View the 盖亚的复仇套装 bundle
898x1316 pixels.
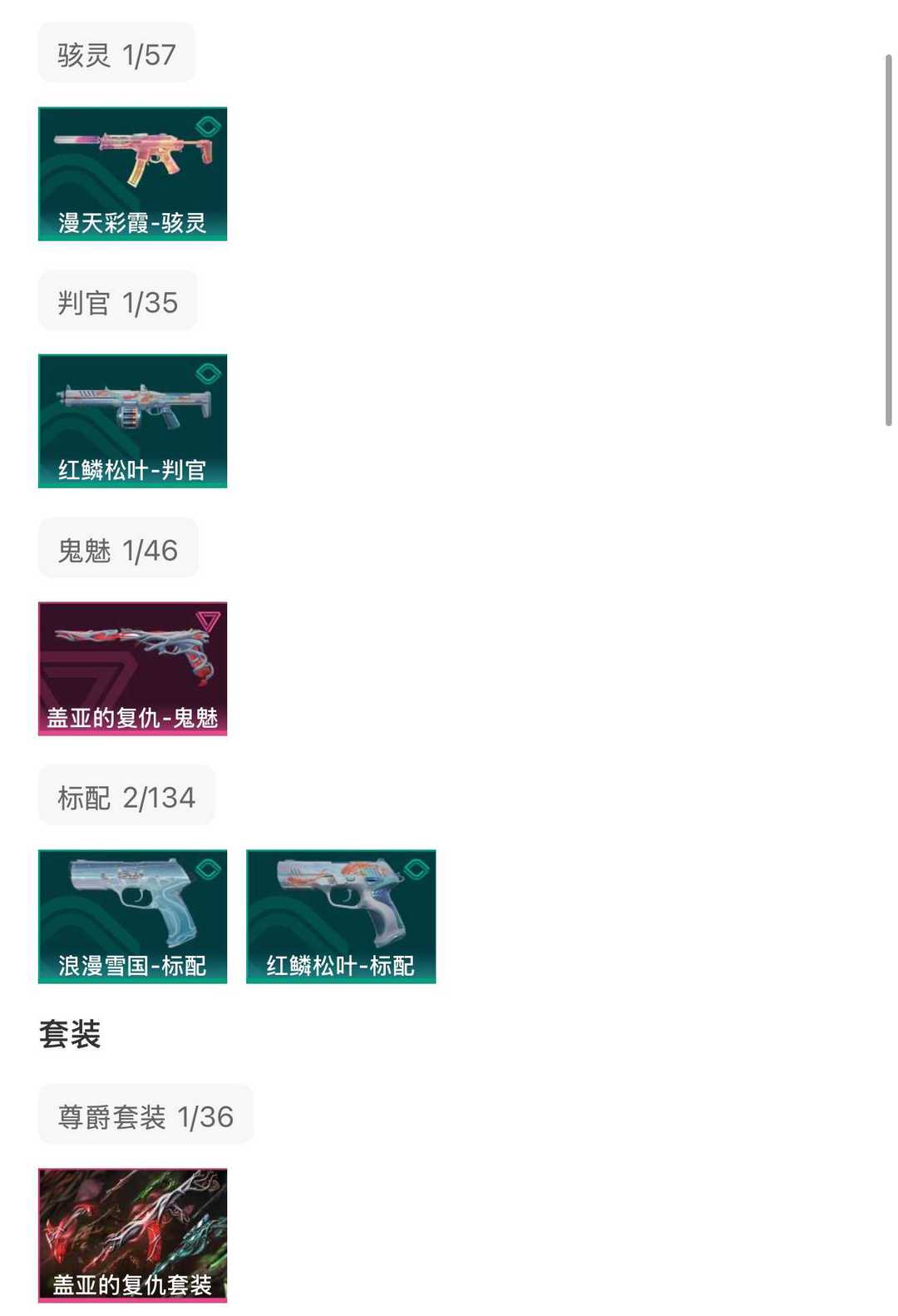coord(132,1234)
